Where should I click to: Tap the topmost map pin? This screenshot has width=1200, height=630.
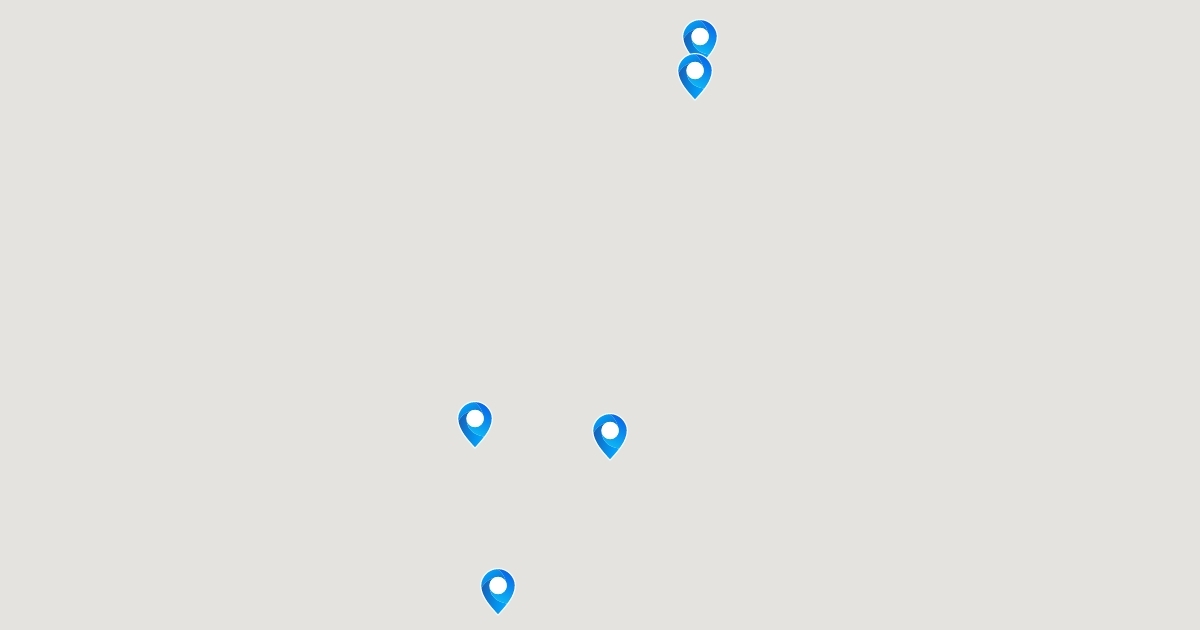pyautogui.click(x=700, y=35)
